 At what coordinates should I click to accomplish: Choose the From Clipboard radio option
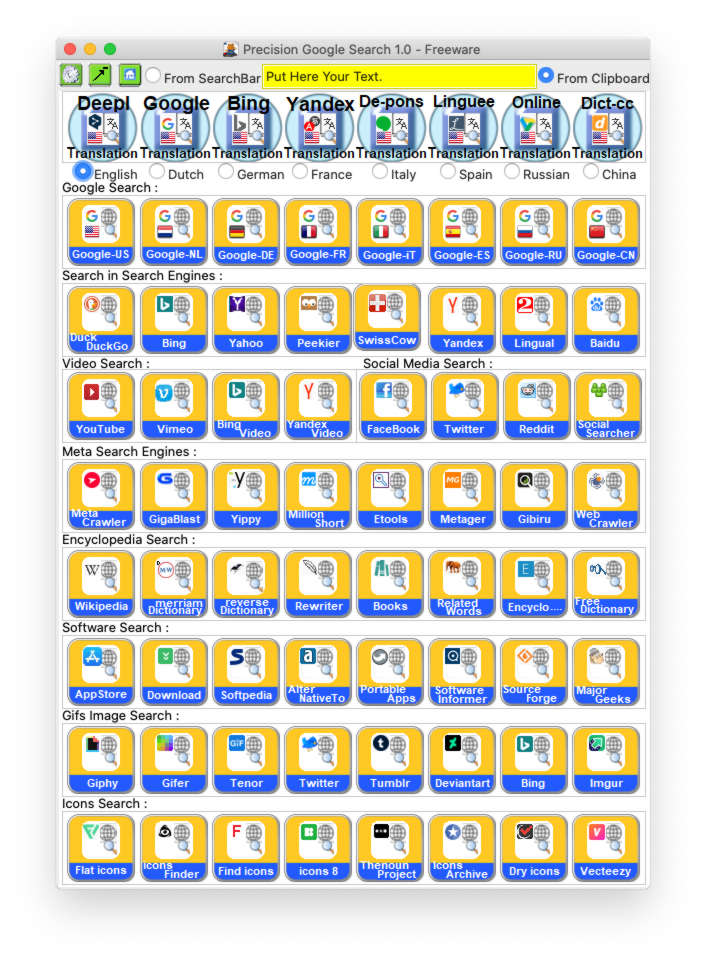(x=546, y=75)
